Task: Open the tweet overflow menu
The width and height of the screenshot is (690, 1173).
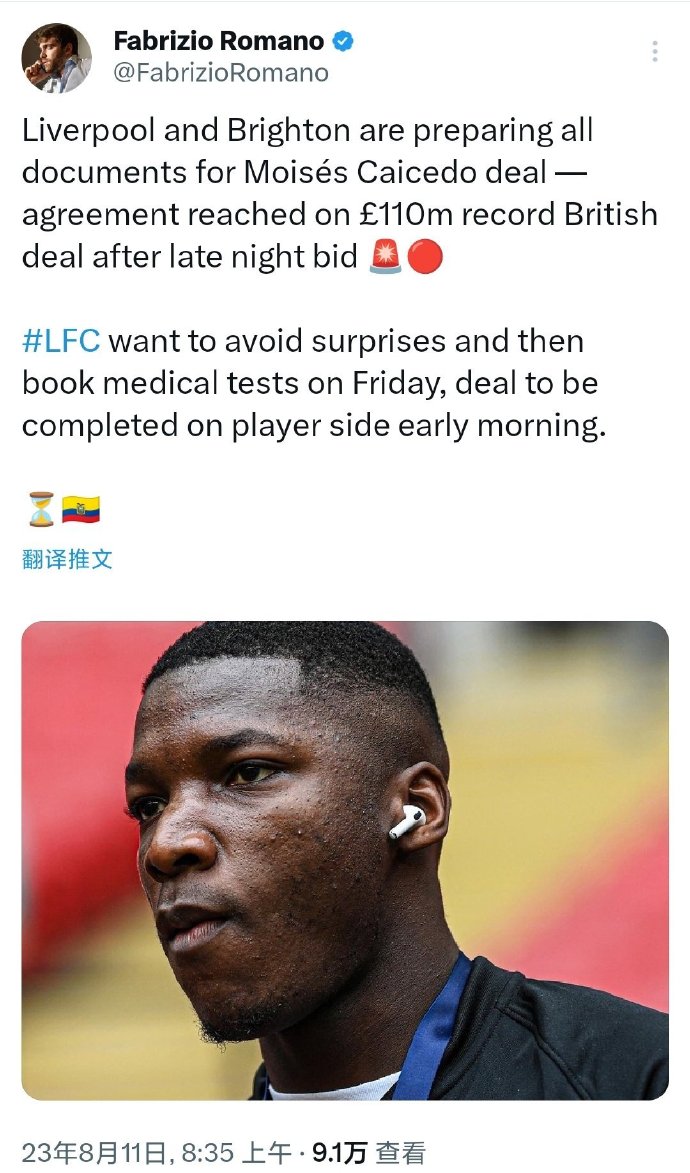Action: click(655, 52)
